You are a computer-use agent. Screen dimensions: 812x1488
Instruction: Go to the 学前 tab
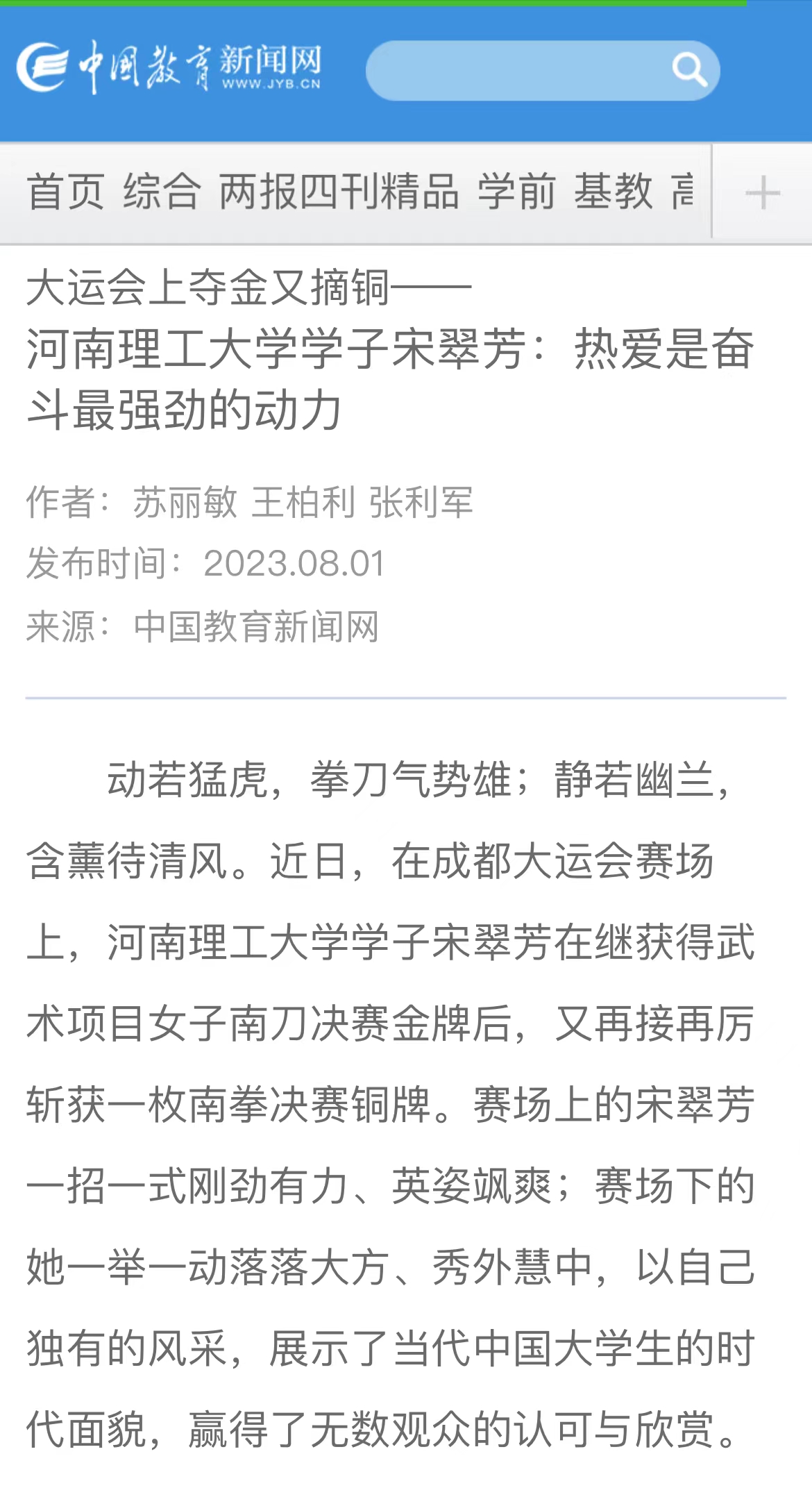[516, 192]
